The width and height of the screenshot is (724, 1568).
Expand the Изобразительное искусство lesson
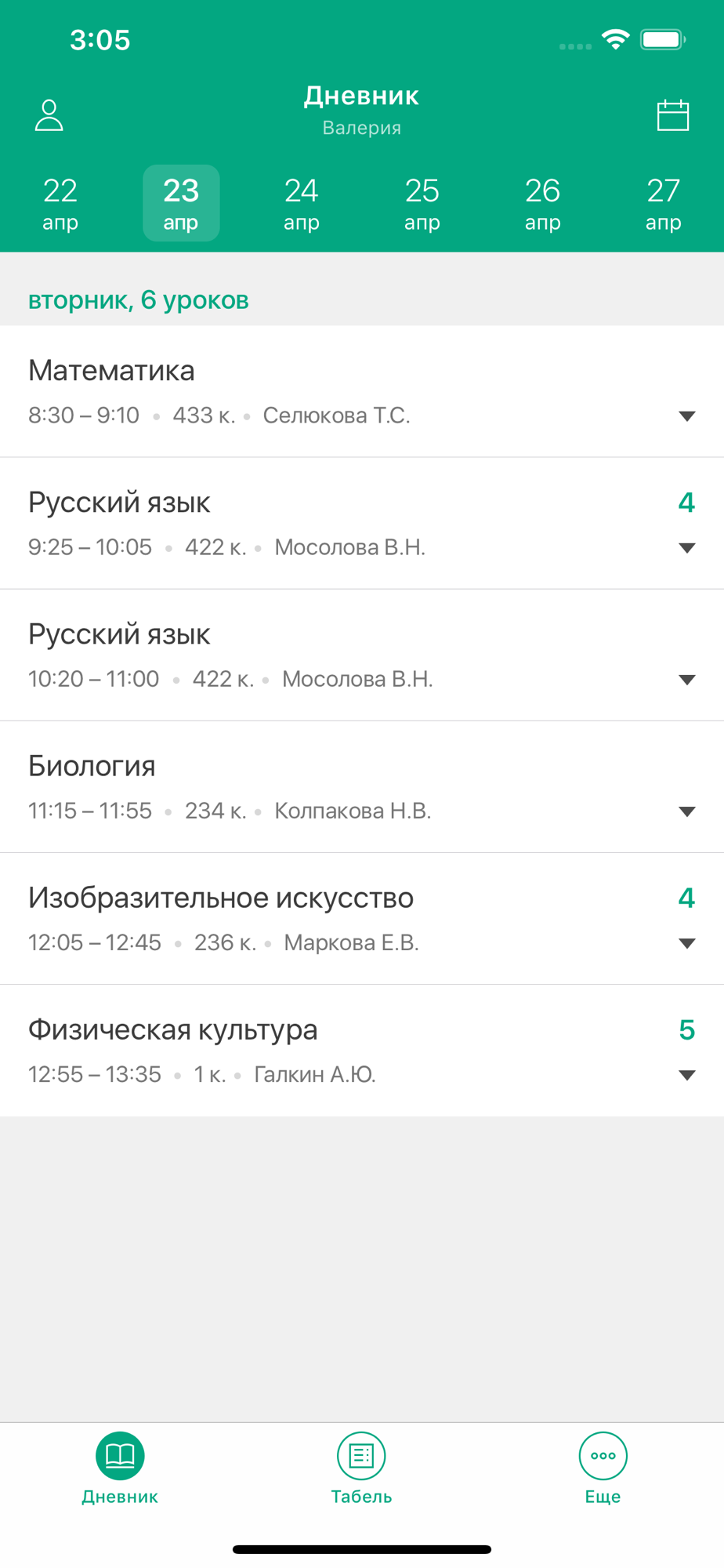tap(687, 943)
